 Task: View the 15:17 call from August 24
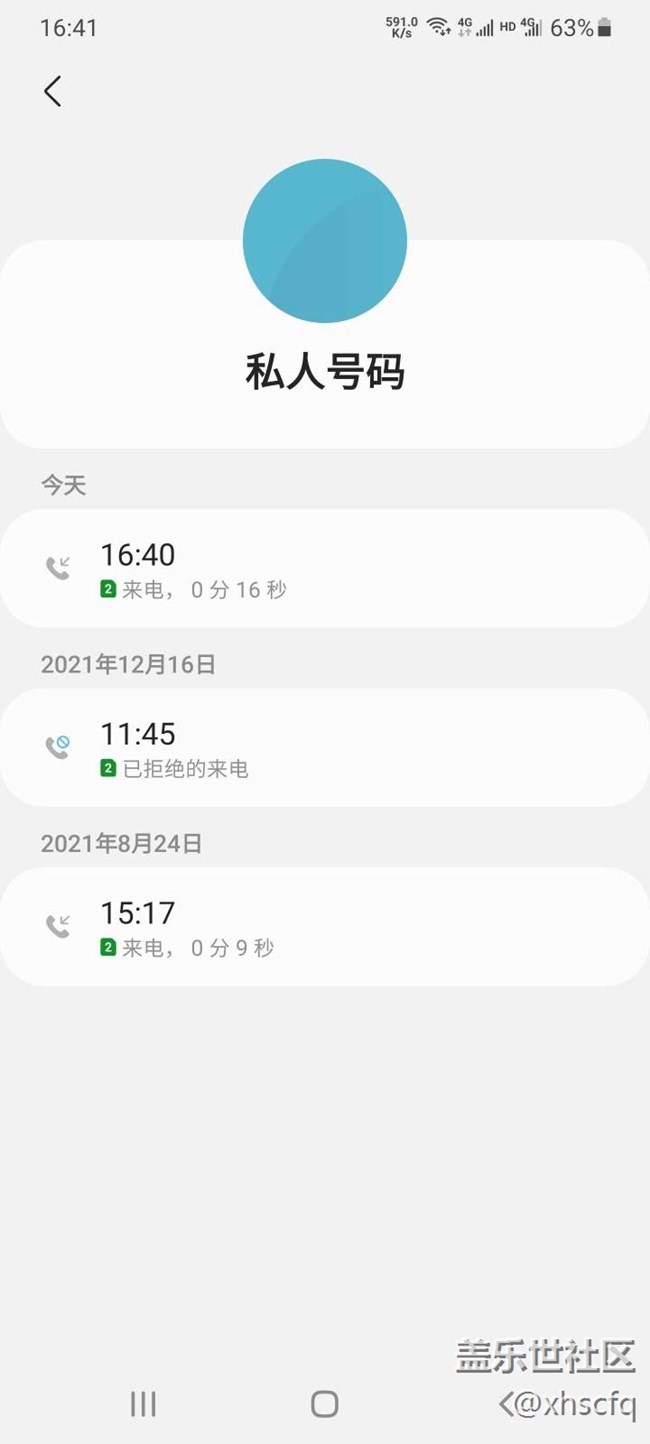[x=324, y=926]
